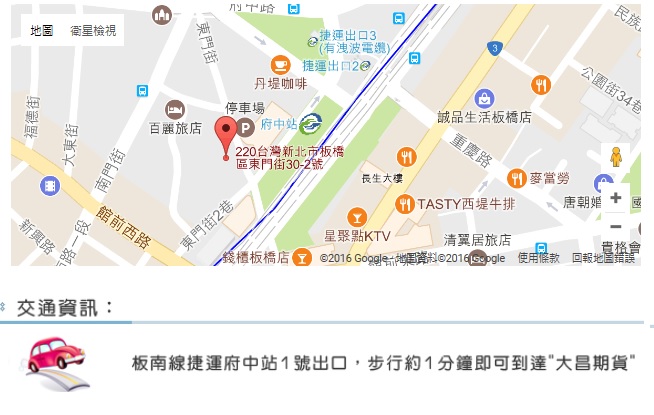Select the 丹堤咖啡 cafe marker
Image resolution: width=654 pixels, height=415 pixels.
click(281, 64)
